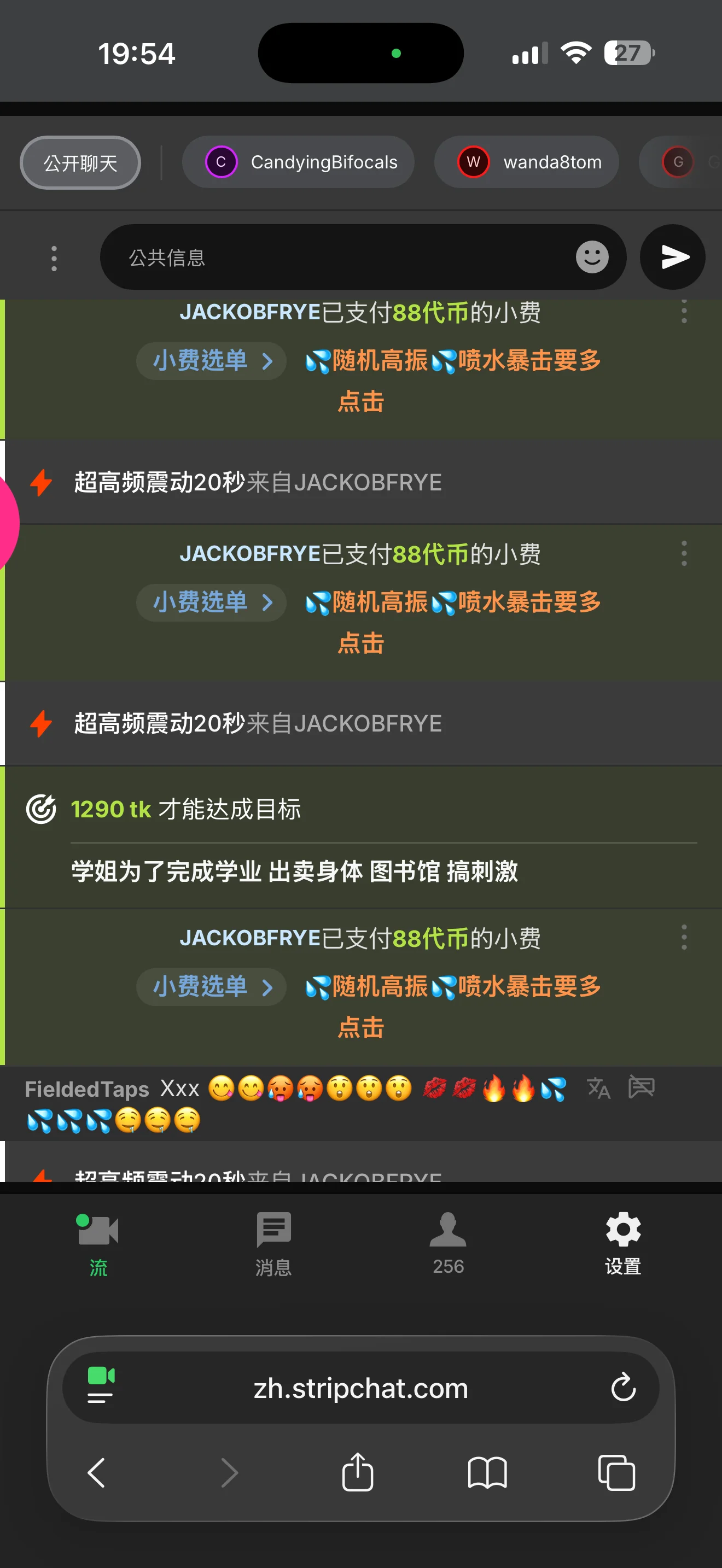Open Safari bookmarks
Image resolution: width=722 pixels, height=1568 pixels.
487,1473
